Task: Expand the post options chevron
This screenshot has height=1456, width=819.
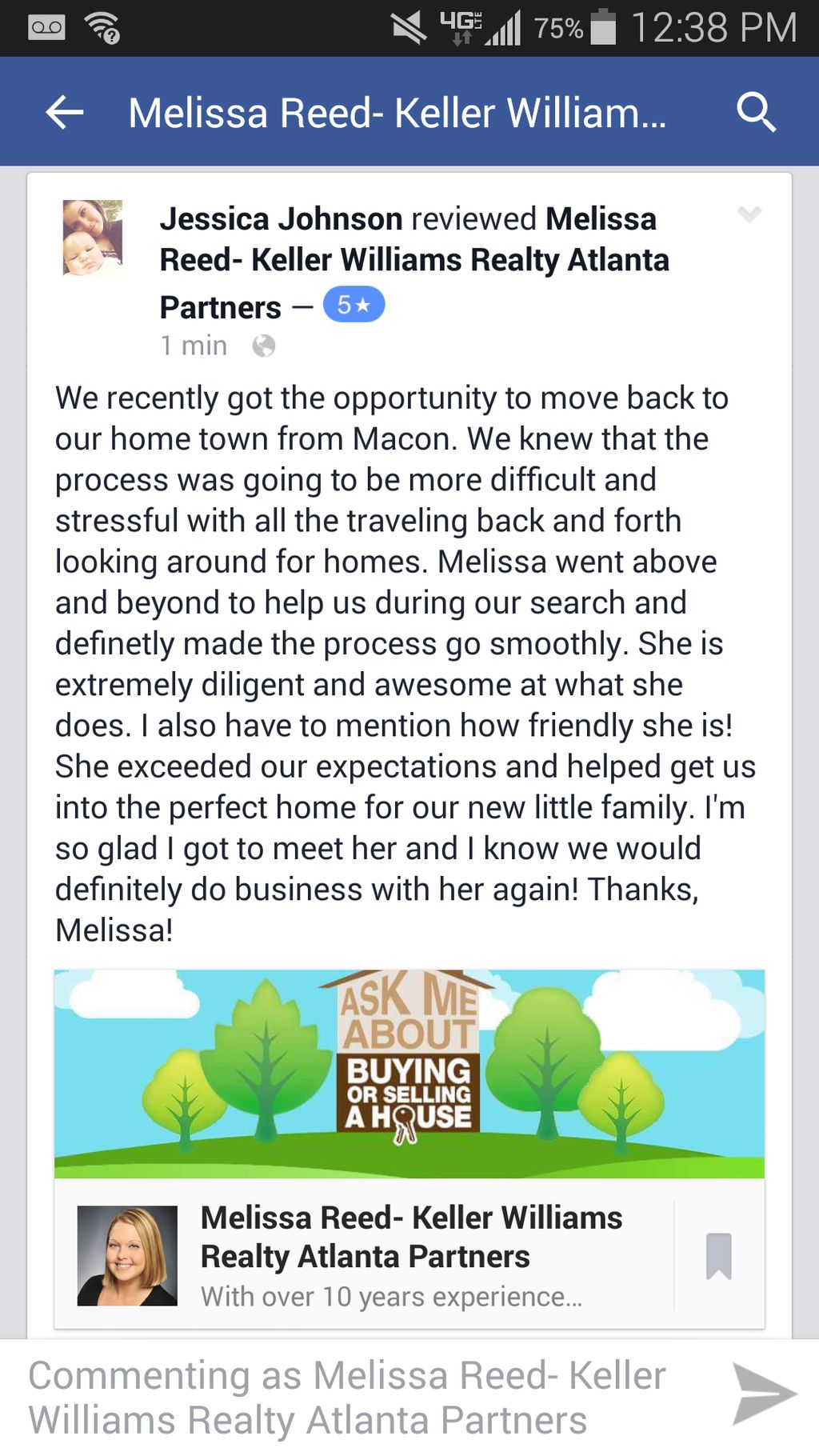Action: pyautogui.click(x=749, y=214)
